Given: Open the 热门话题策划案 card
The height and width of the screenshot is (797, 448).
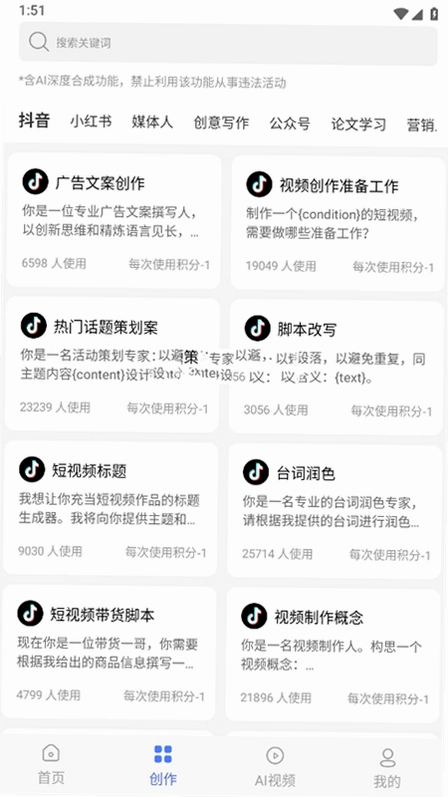Looking at the screenshot, I should click(x=112, y=365).
